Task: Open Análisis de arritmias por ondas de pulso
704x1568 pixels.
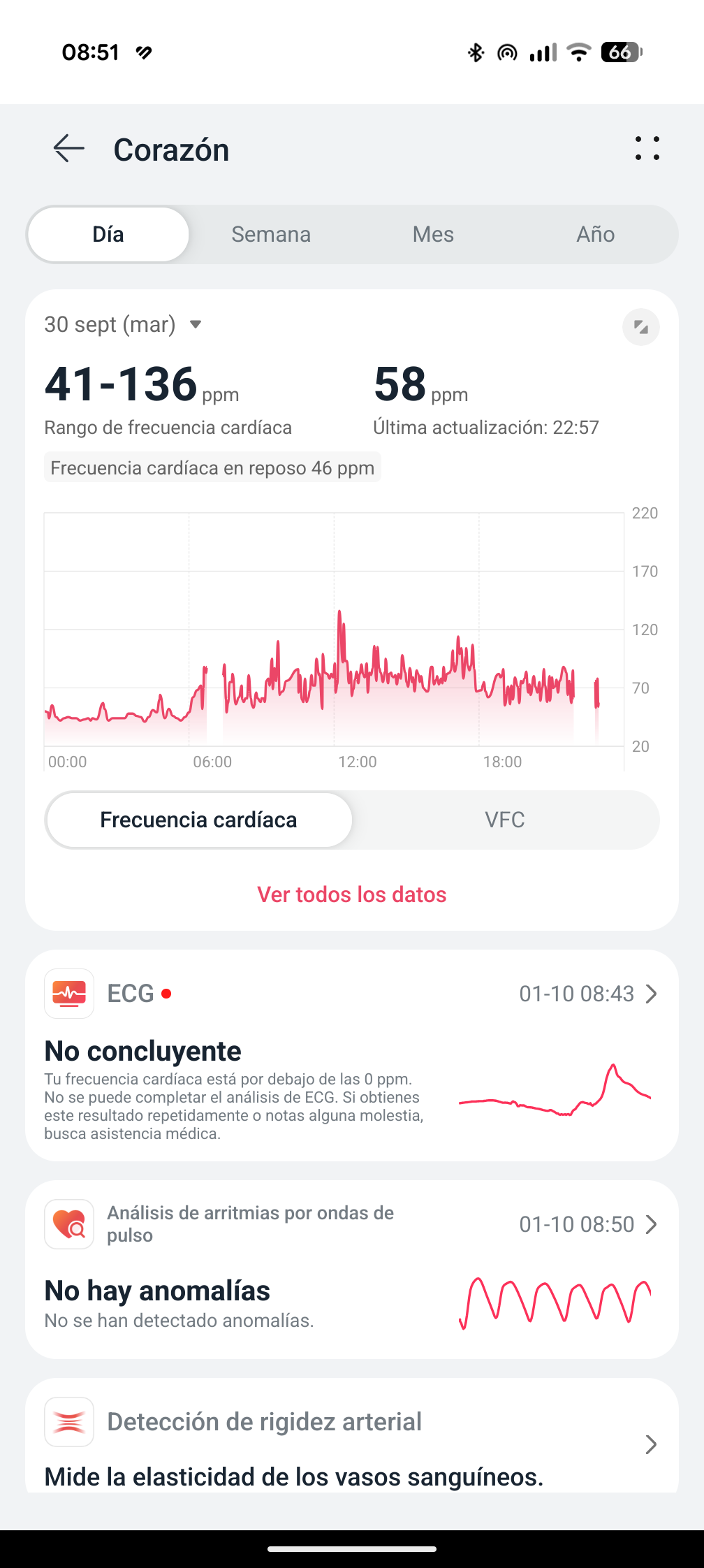Action: pos(352,1269)
